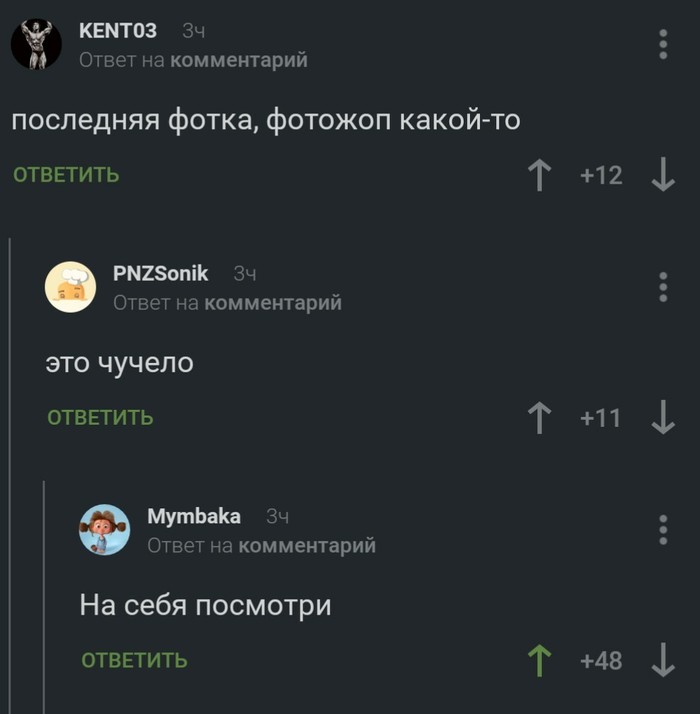
Task: Open the options menu on Mymbaka's comment
Action: tap(663, 529)
